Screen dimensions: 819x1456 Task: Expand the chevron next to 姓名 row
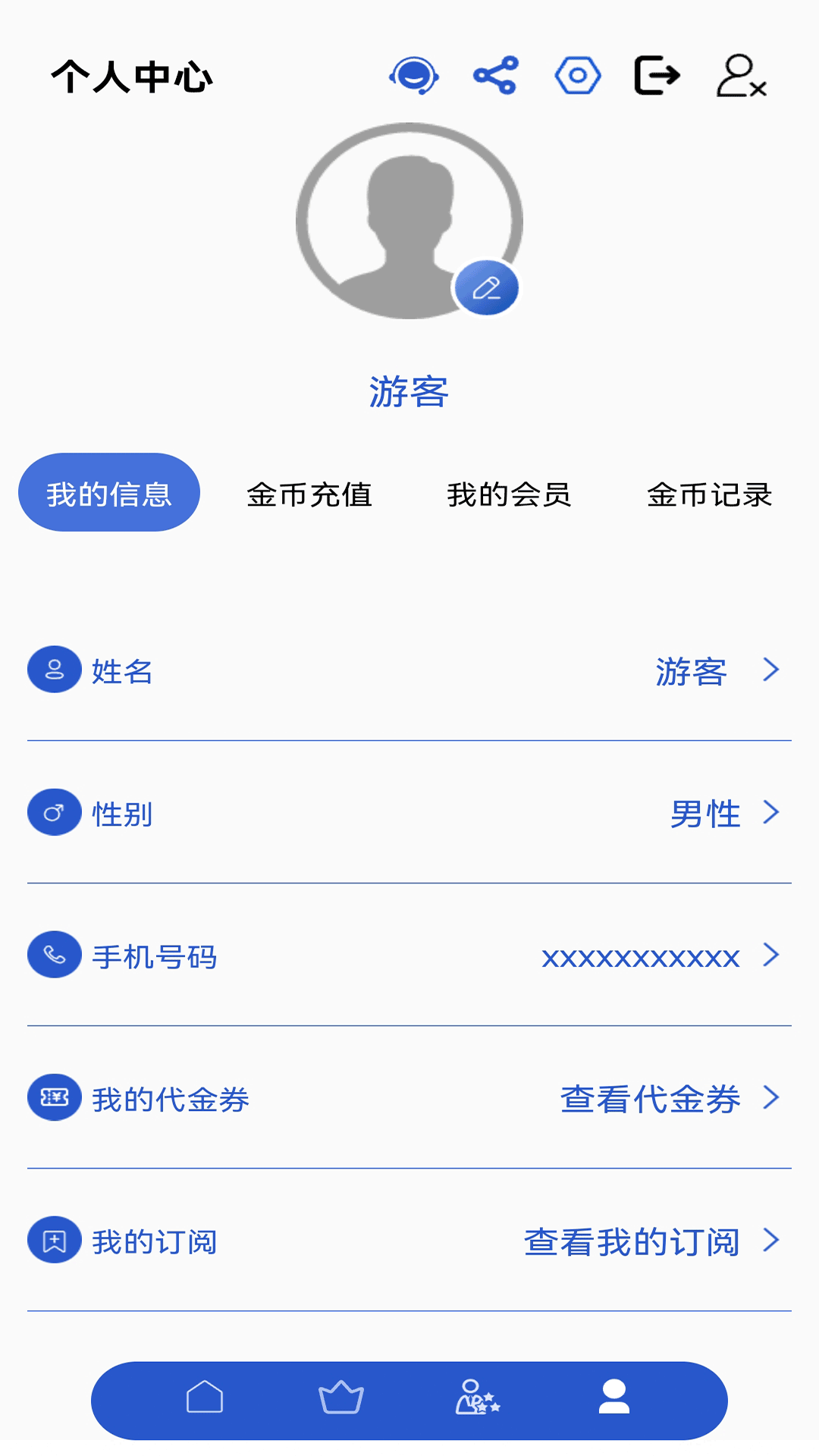point(772,669)
